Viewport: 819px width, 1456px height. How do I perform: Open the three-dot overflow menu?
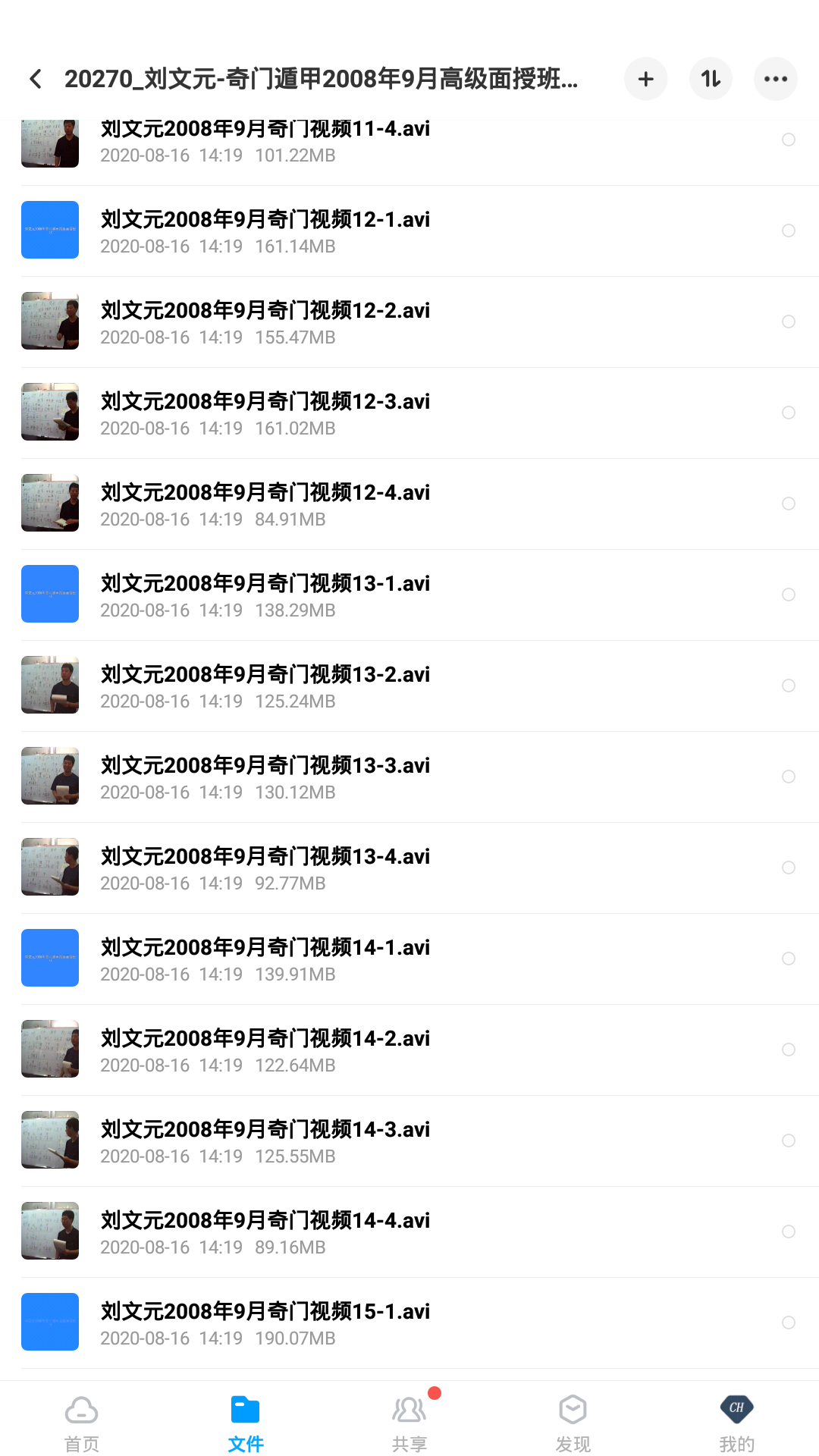coord(775,79)
